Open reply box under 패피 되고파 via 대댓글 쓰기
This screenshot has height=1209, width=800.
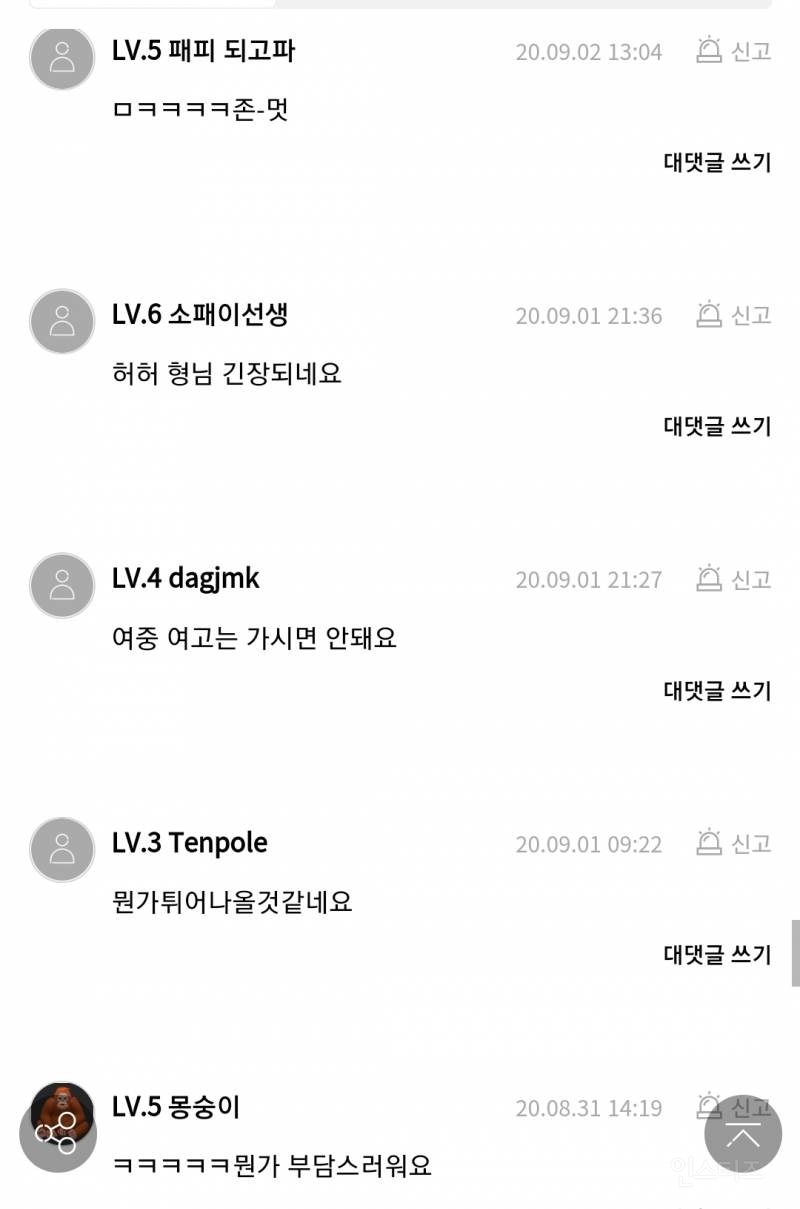click(716, 162)
